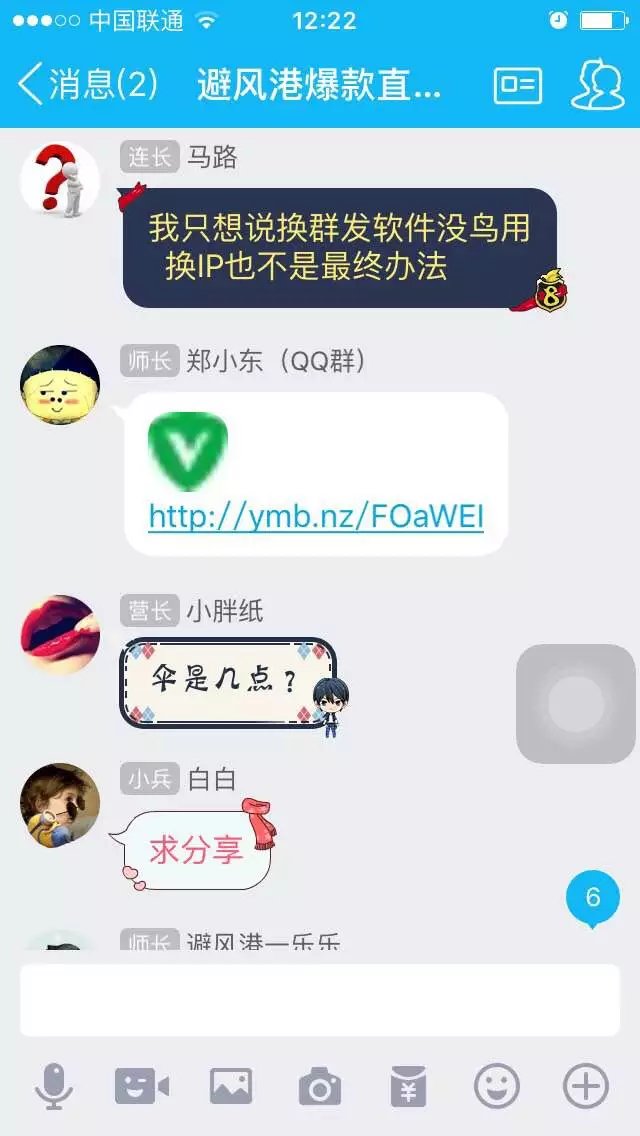Jump to the 6 unread messages
640x1136 pixels.
[x=592, y=898]
